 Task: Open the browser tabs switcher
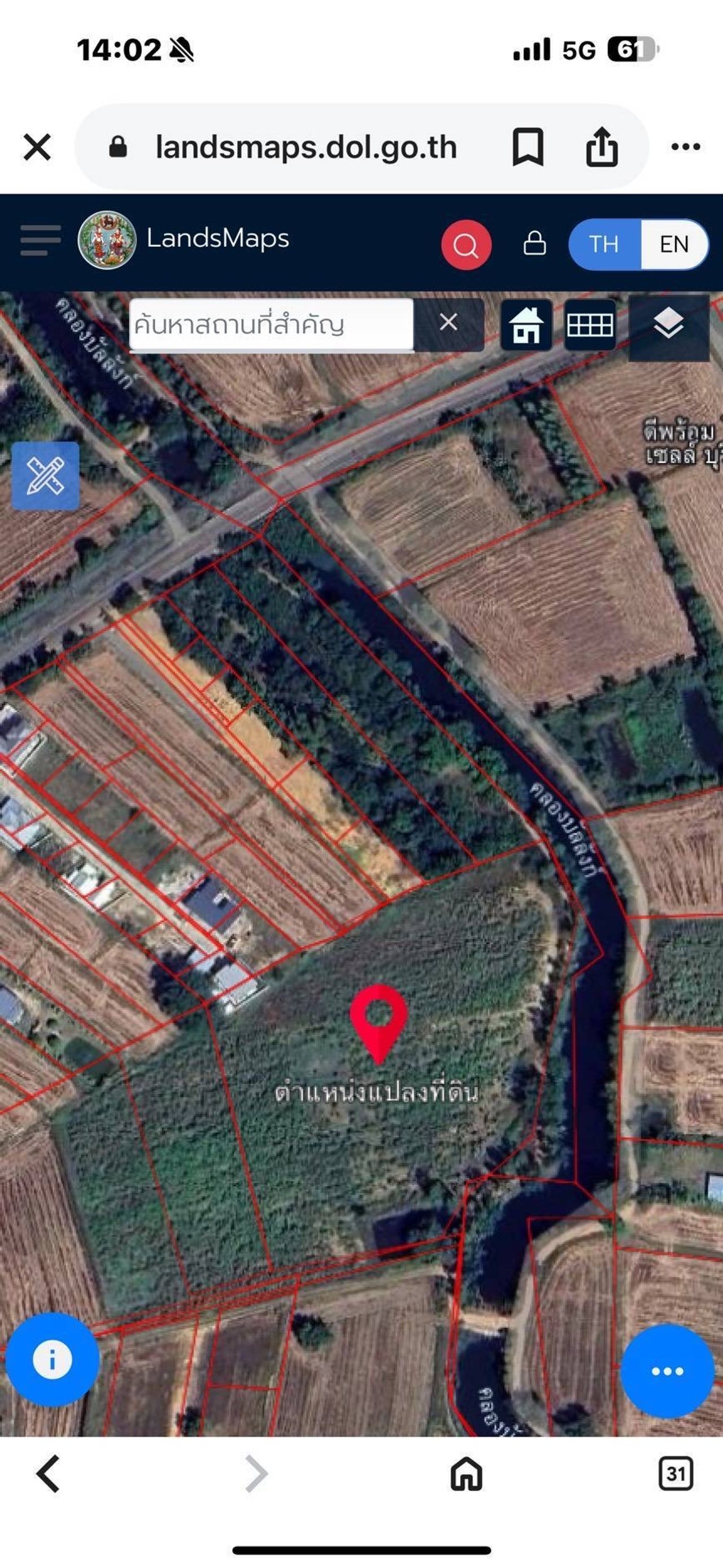coord(676,1474)
